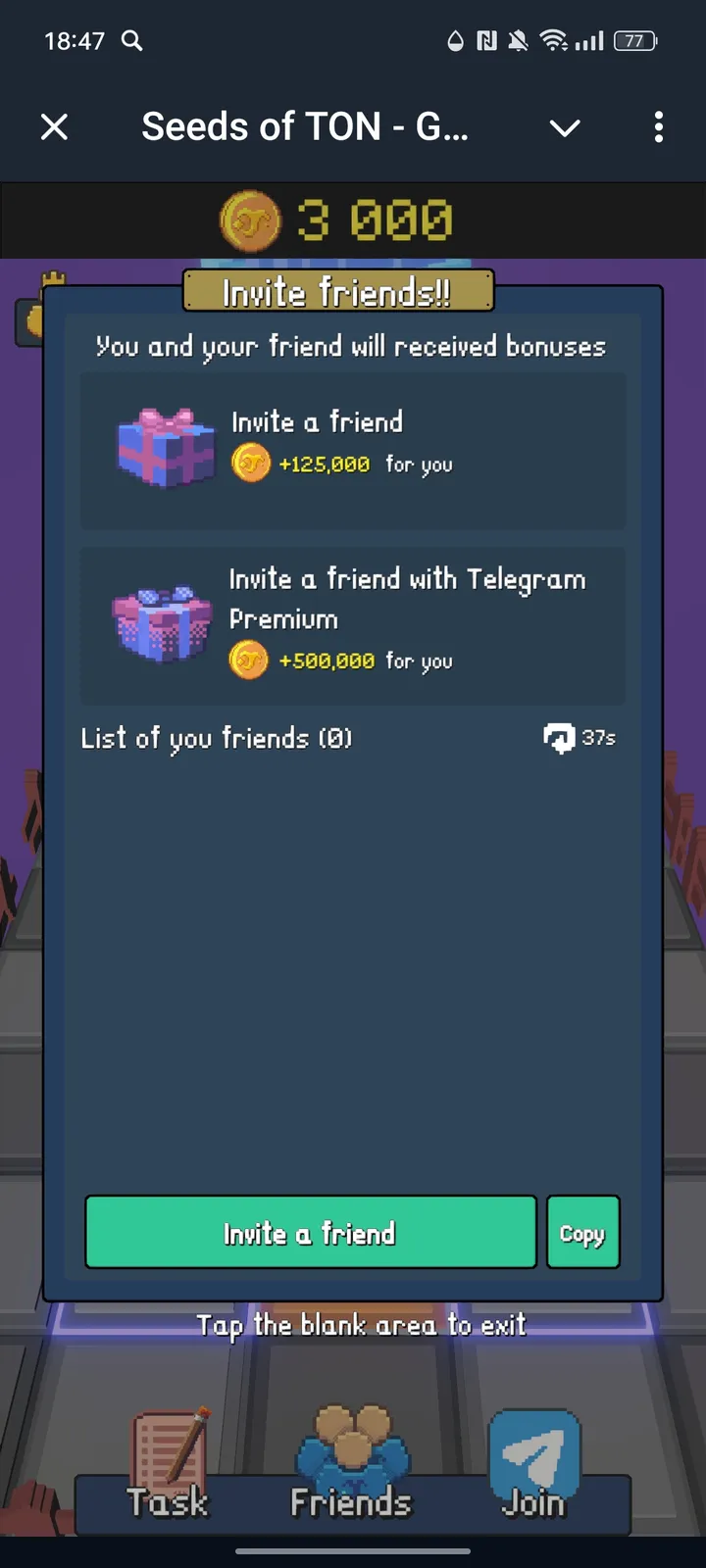This screenshot has height=1568, width=706.
Task: Tap the coin icon beside +500,000 reward
Action: (249, 660)
